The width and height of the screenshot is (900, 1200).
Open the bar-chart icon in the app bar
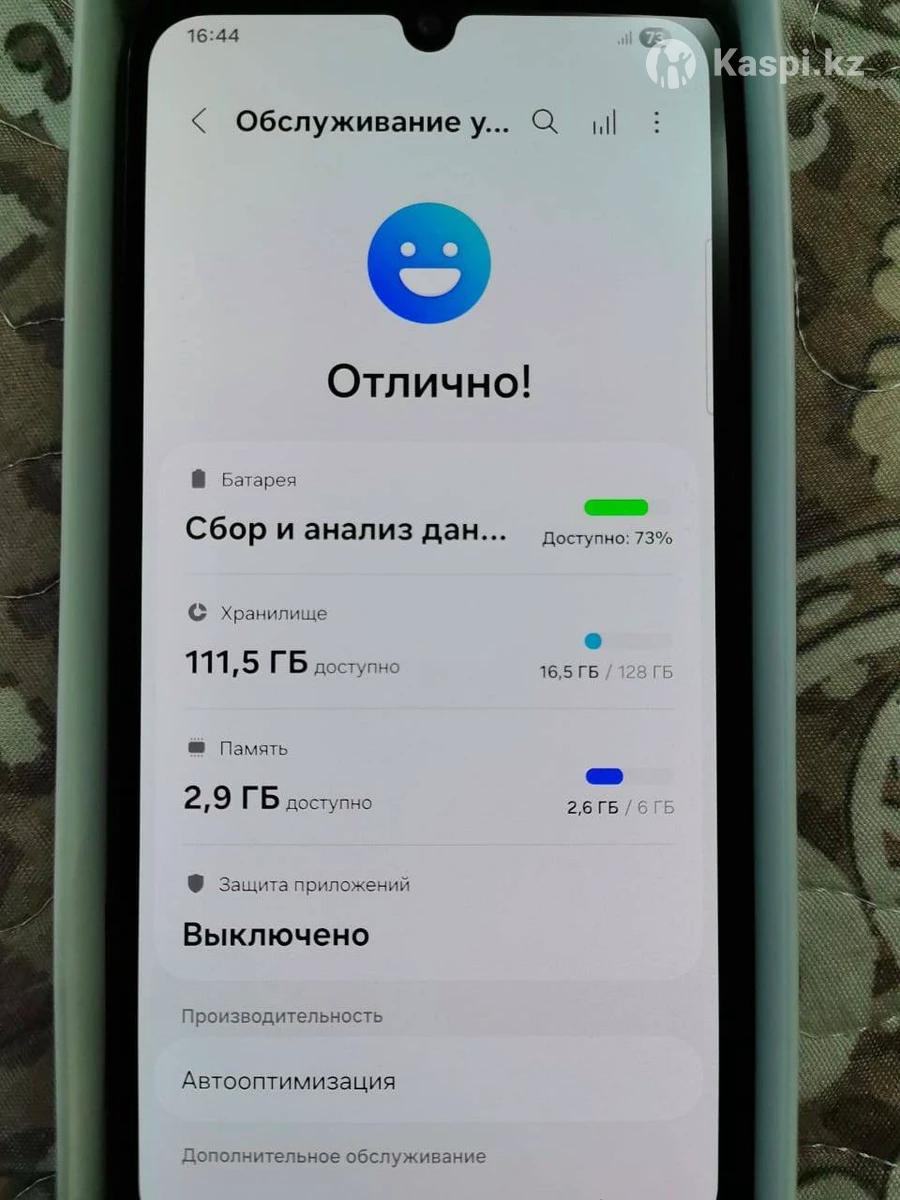tap(603, 123)
